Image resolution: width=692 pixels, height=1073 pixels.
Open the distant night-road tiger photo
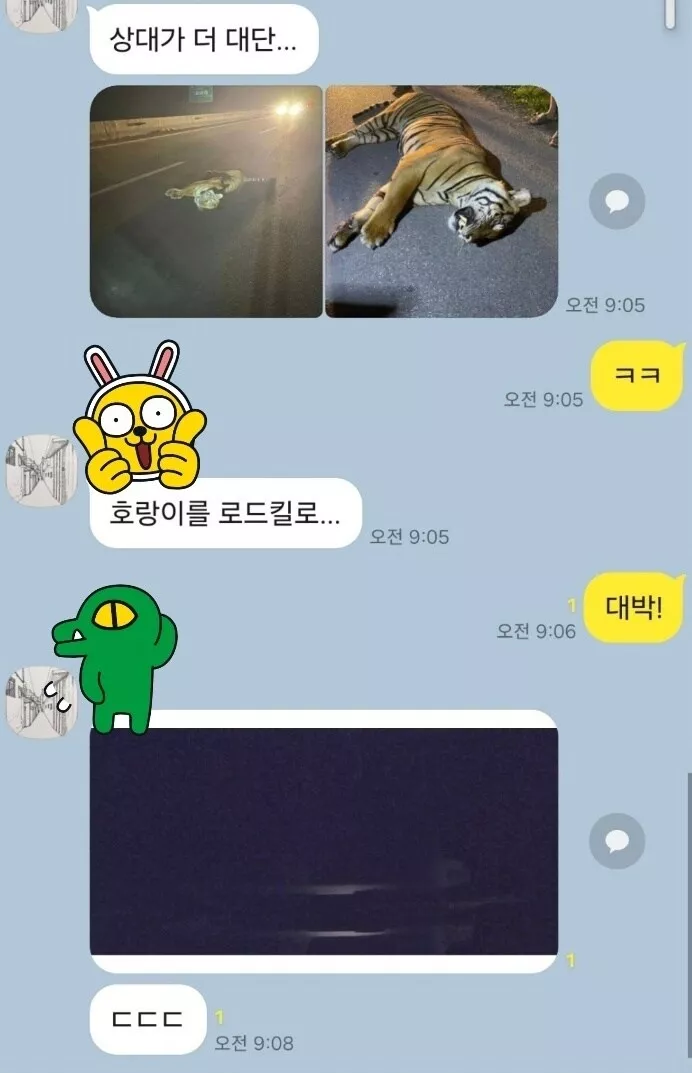[x=206, y=201]
